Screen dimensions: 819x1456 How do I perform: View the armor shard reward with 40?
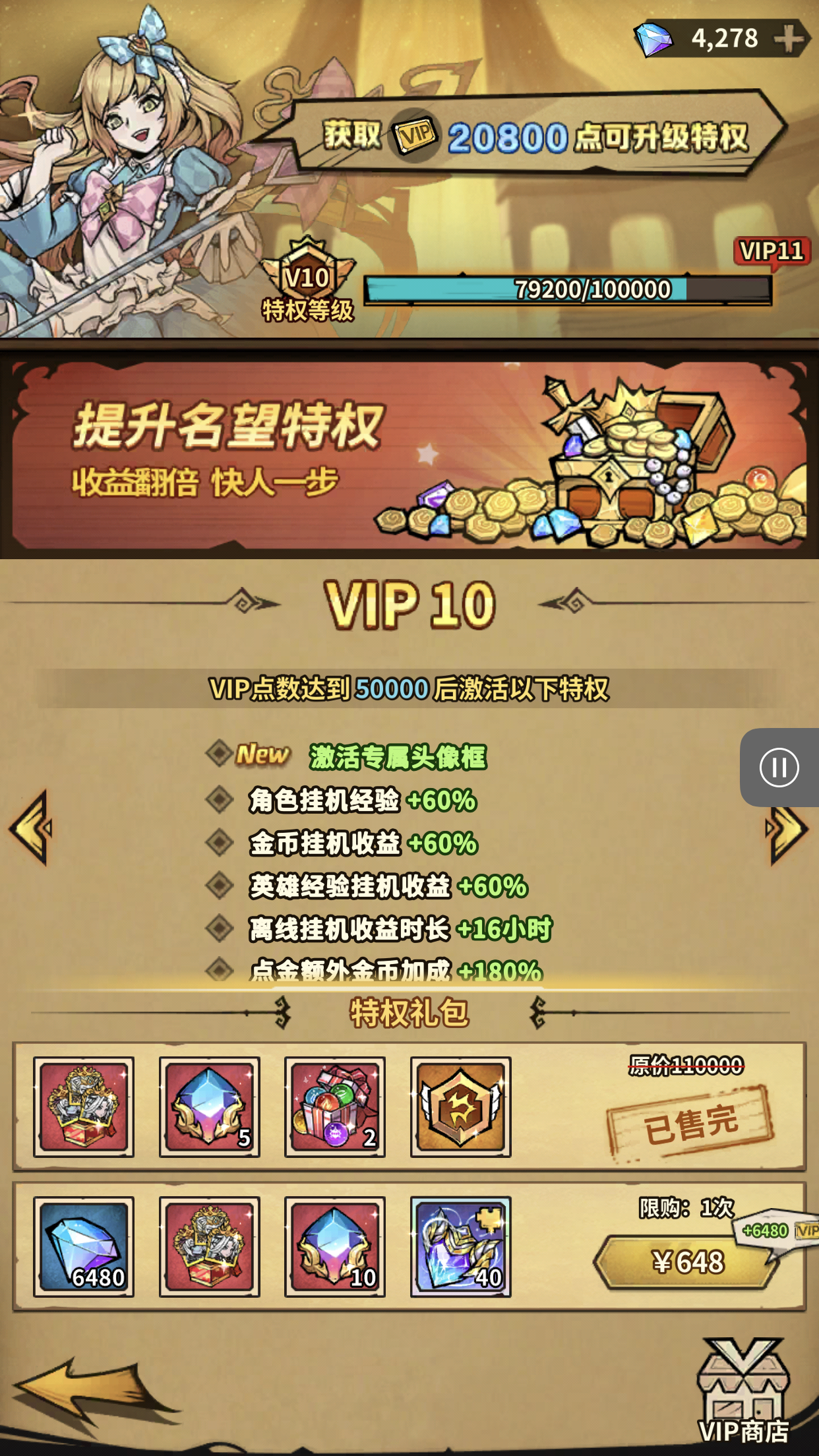click(x=460, y=1247)
